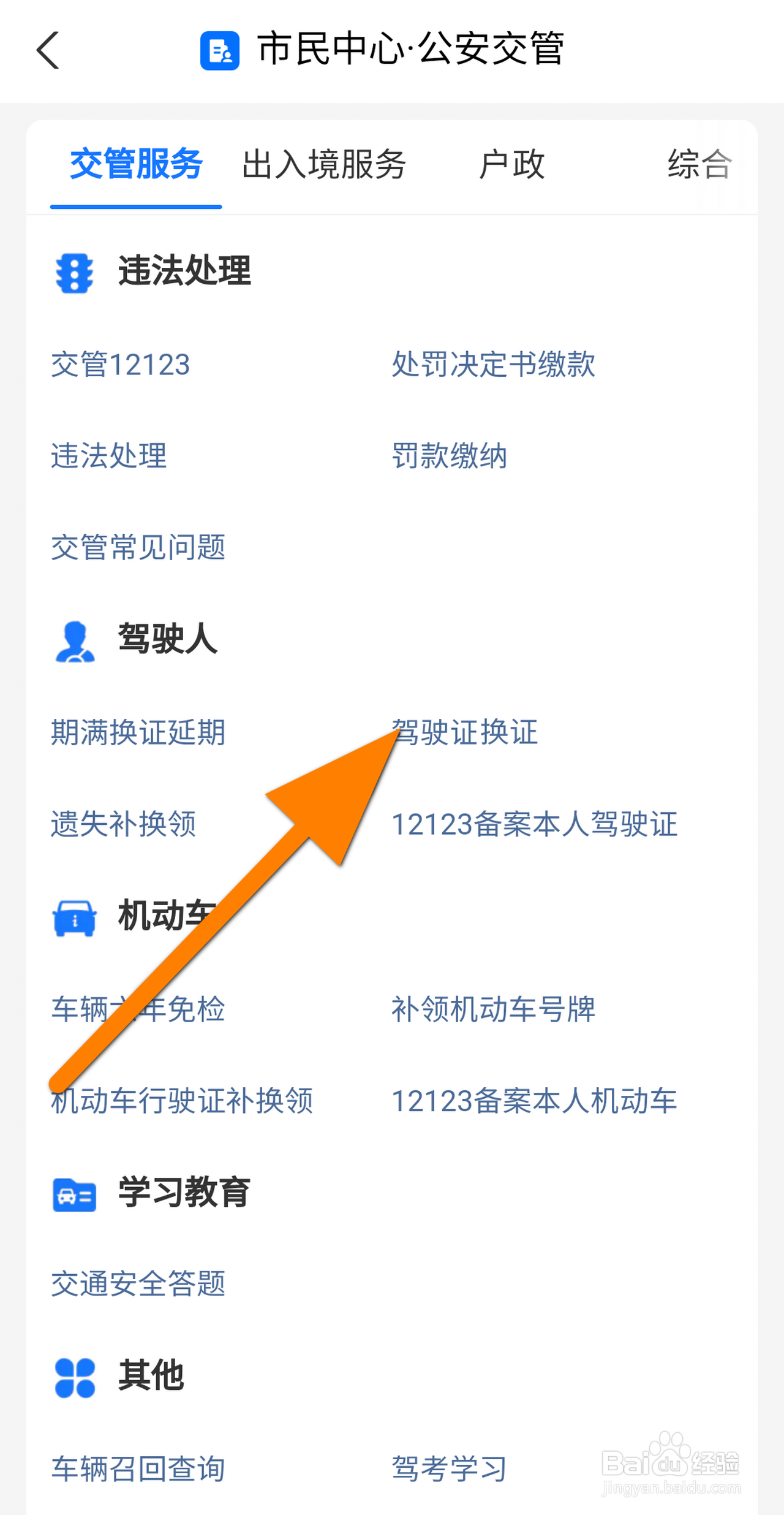Open the 户政 tab
Viewport: 784px width, 1515px height.
pos(512,164)
